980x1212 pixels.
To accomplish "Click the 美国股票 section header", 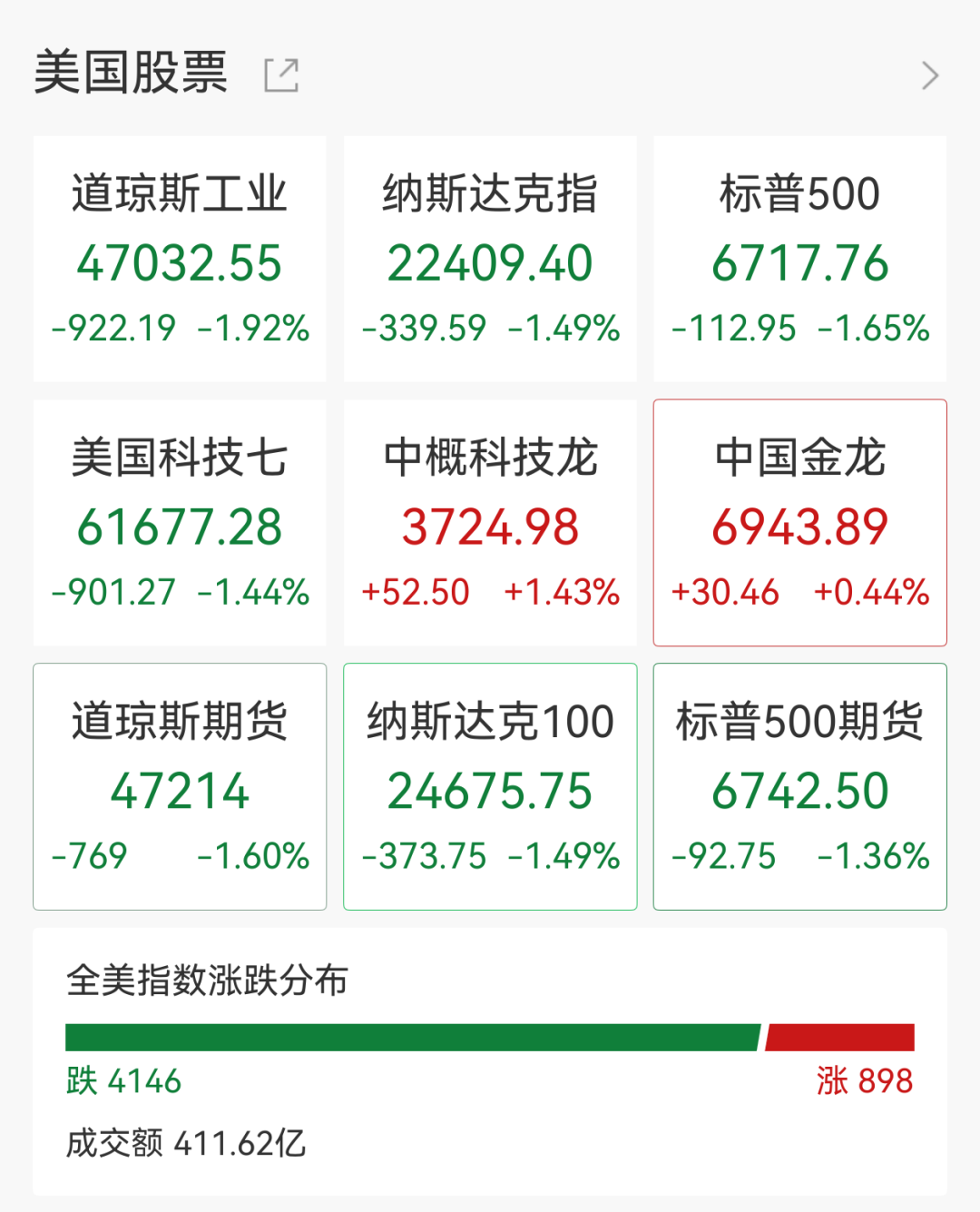I will point(132,74).
